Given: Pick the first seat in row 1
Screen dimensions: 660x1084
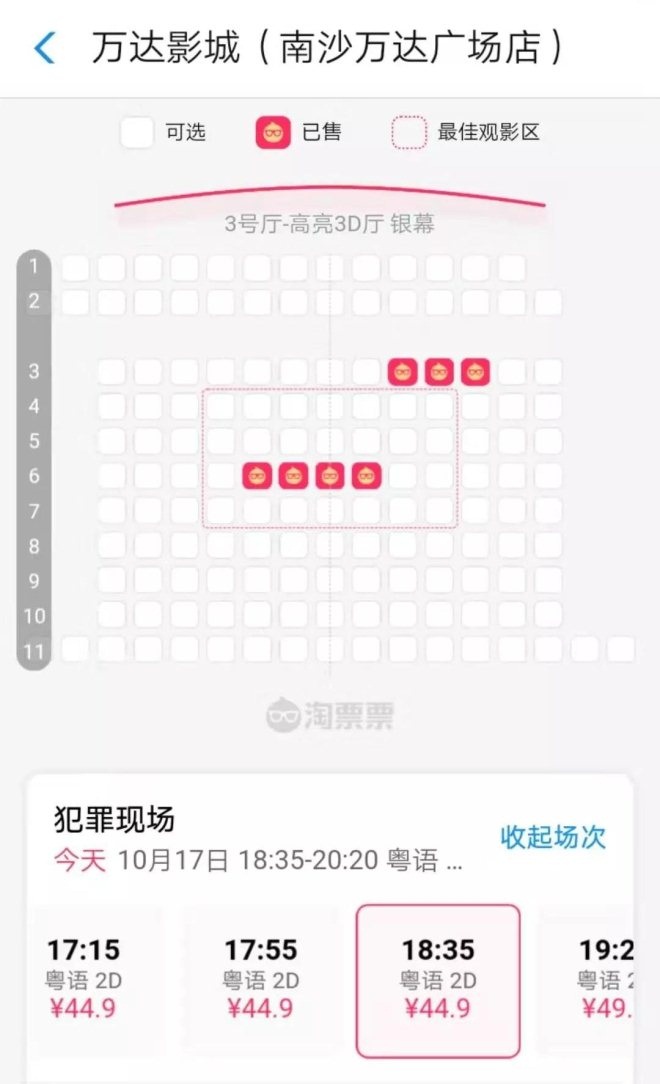Looking at the screenshot, I should (x=75, y=268).
